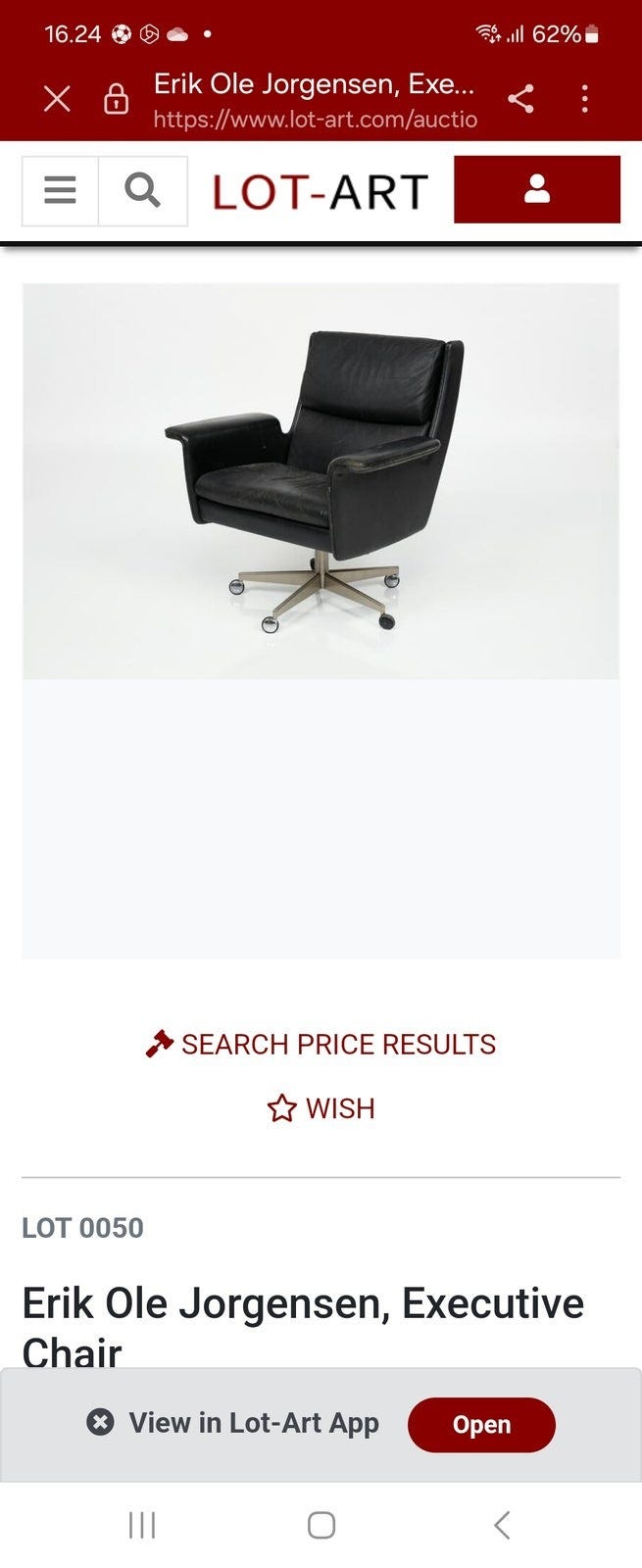Close the browser custom tab

tap(57, 98)
